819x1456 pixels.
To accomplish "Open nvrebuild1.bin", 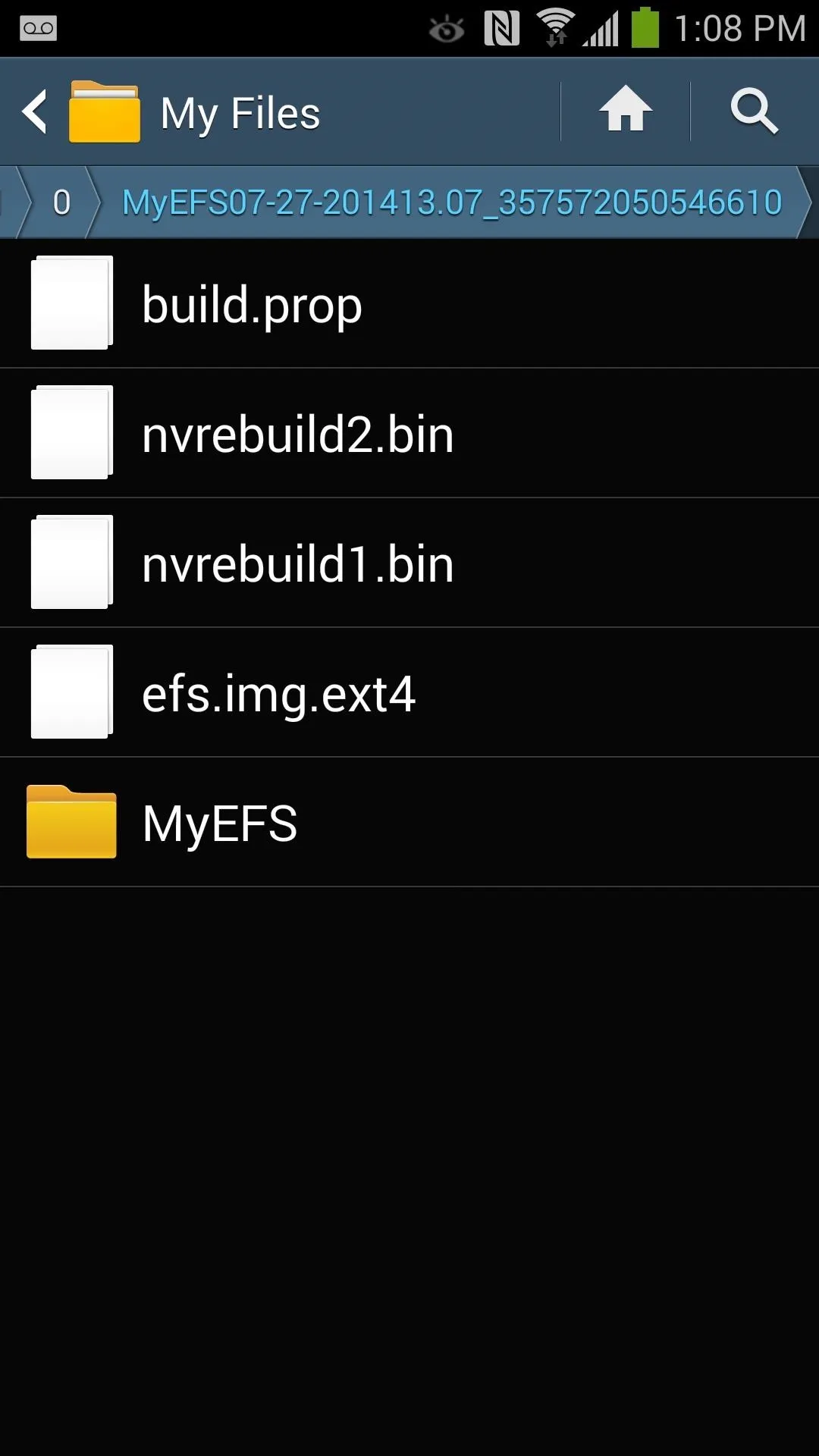I will click(409, 563).
